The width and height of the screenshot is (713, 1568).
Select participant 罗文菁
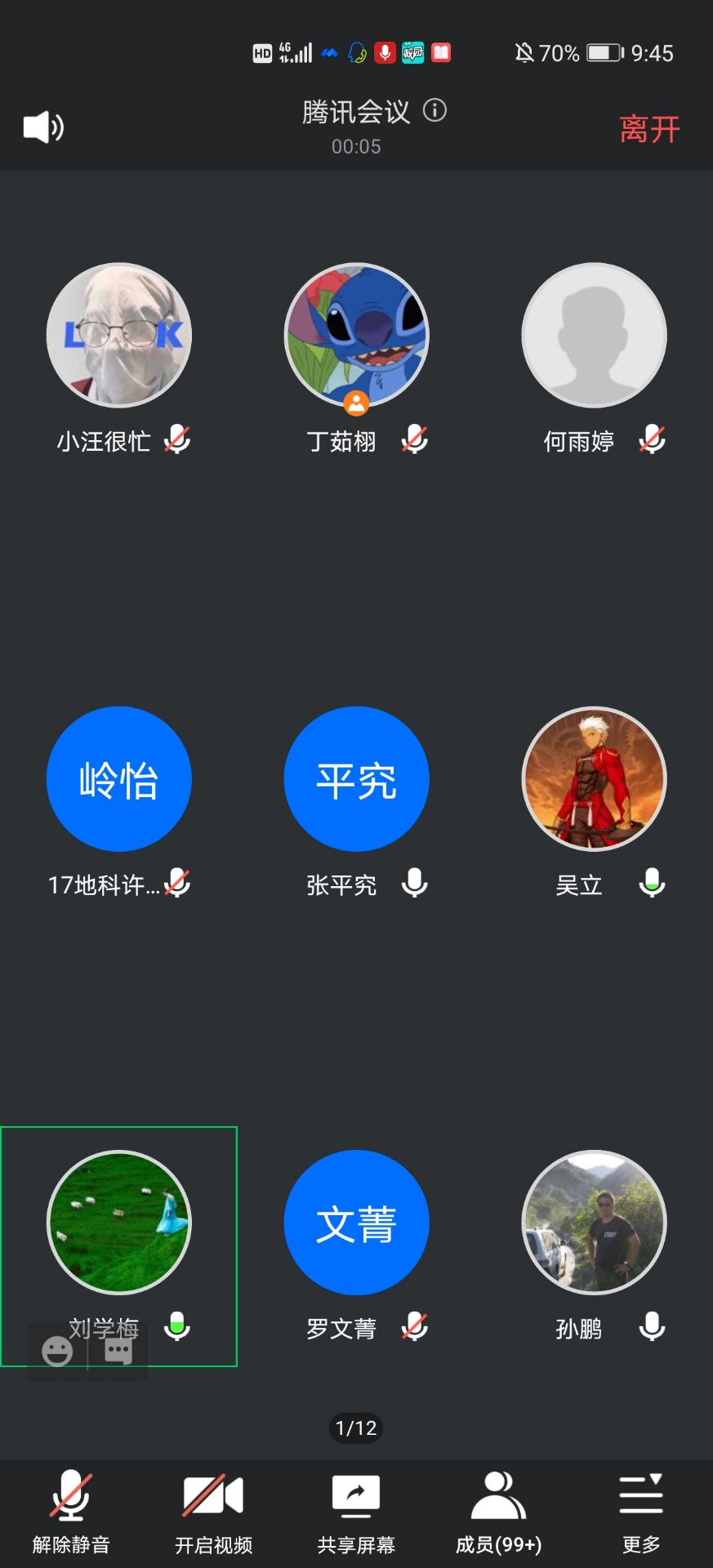click(x=356, y=1223)
